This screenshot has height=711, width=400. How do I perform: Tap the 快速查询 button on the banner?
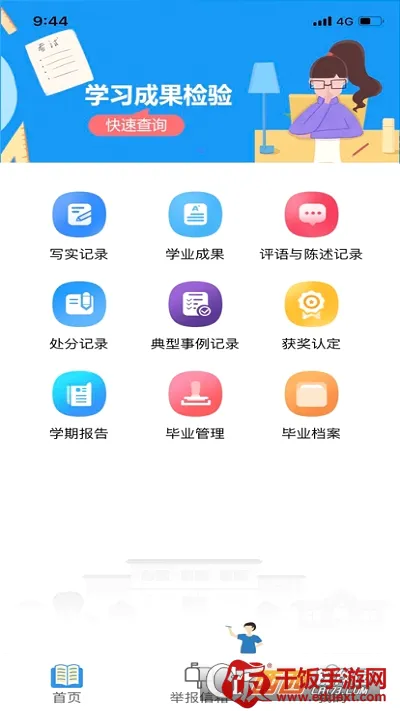pyautogui.click(x=136, y=125)
